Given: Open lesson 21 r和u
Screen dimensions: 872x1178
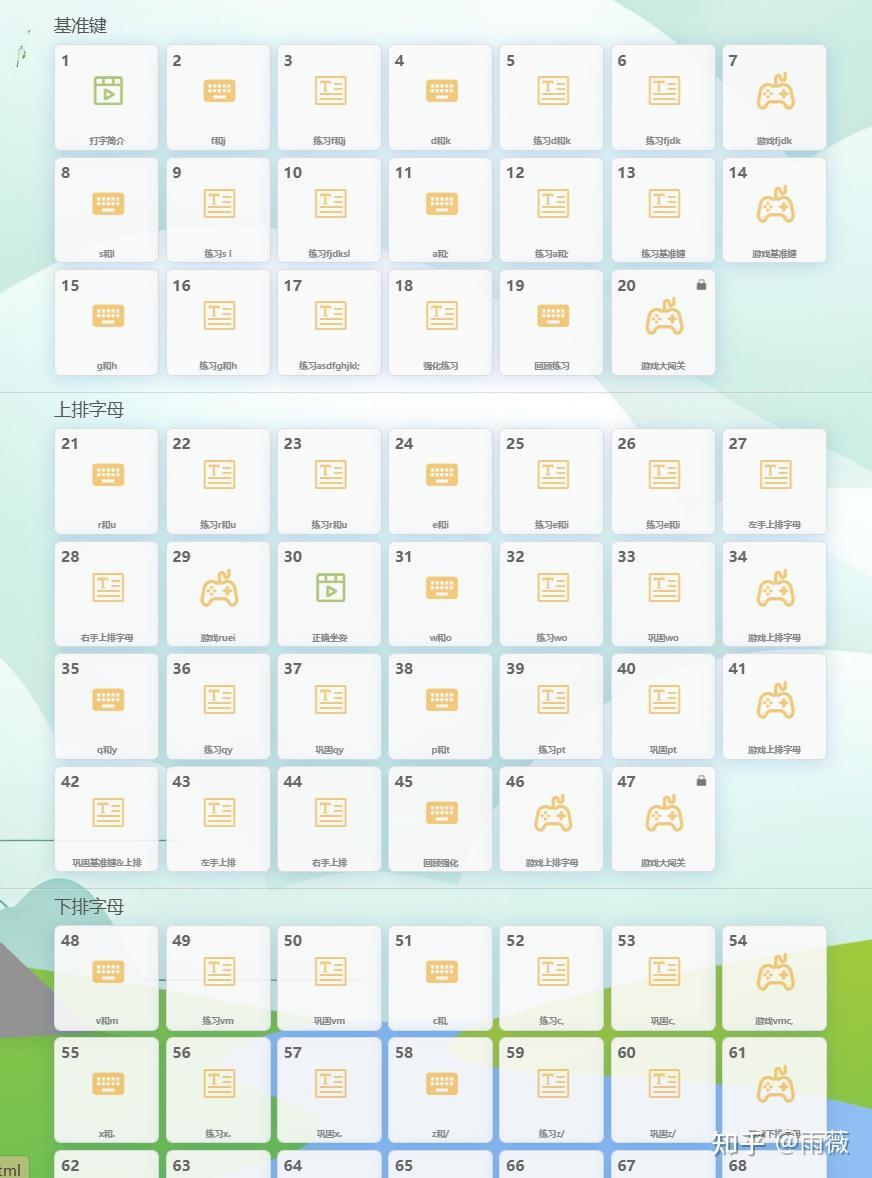Looking at the screenshot, I should tap(107, 481).
